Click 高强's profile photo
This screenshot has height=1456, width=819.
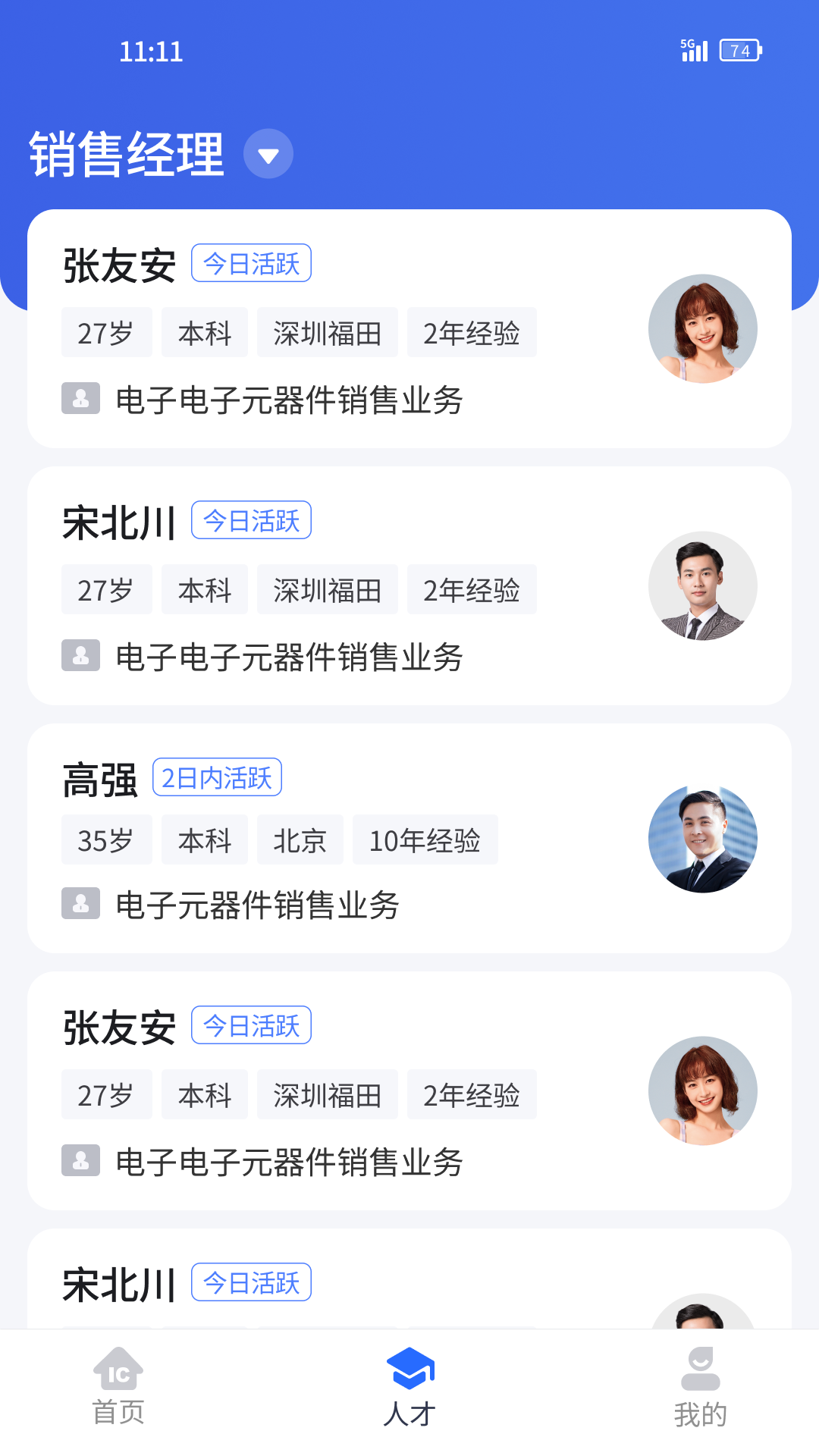click(x=702, y=838)
